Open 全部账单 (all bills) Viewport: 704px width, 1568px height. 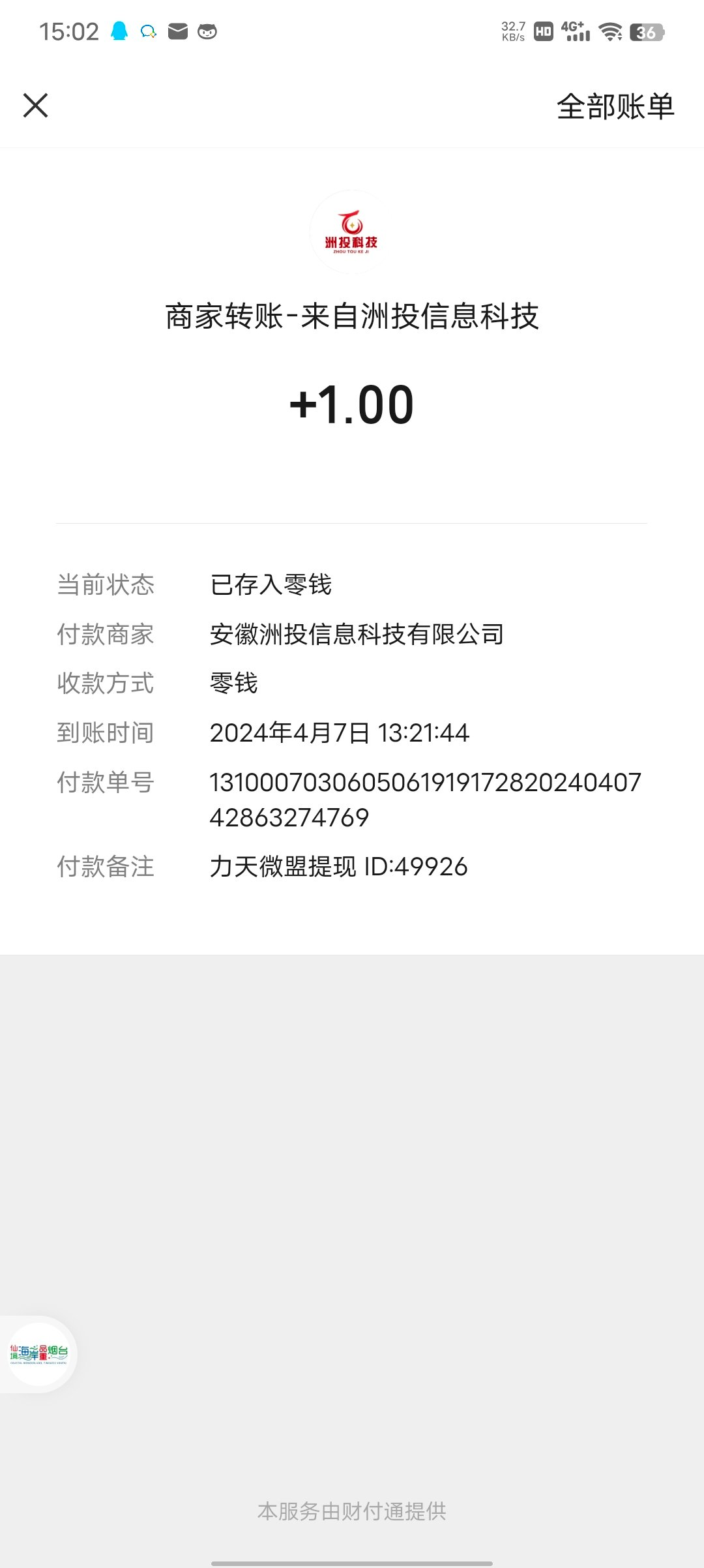[x=615, y=106]
